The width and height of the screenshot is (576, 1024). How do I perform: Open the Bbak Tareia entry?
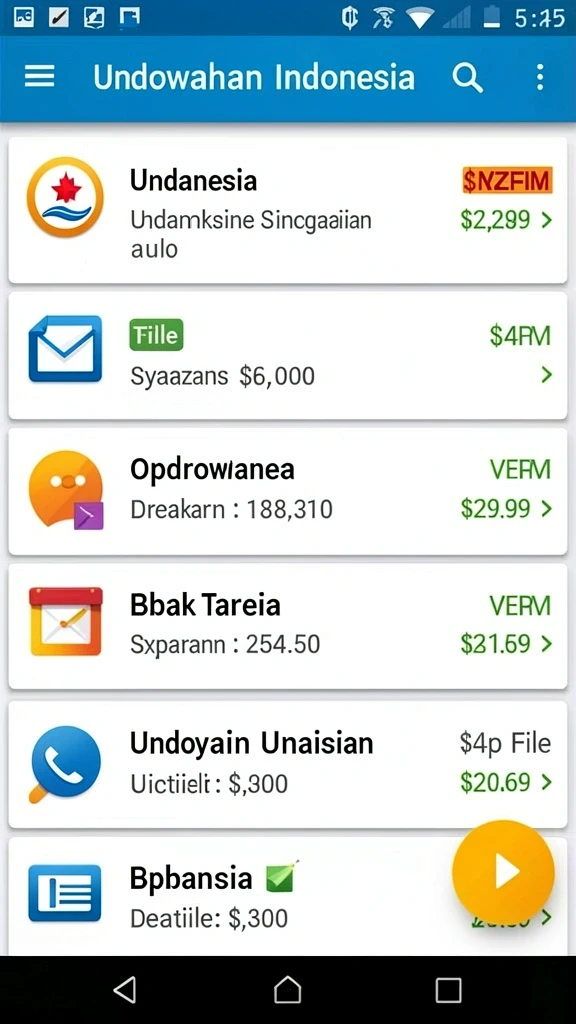287,627
